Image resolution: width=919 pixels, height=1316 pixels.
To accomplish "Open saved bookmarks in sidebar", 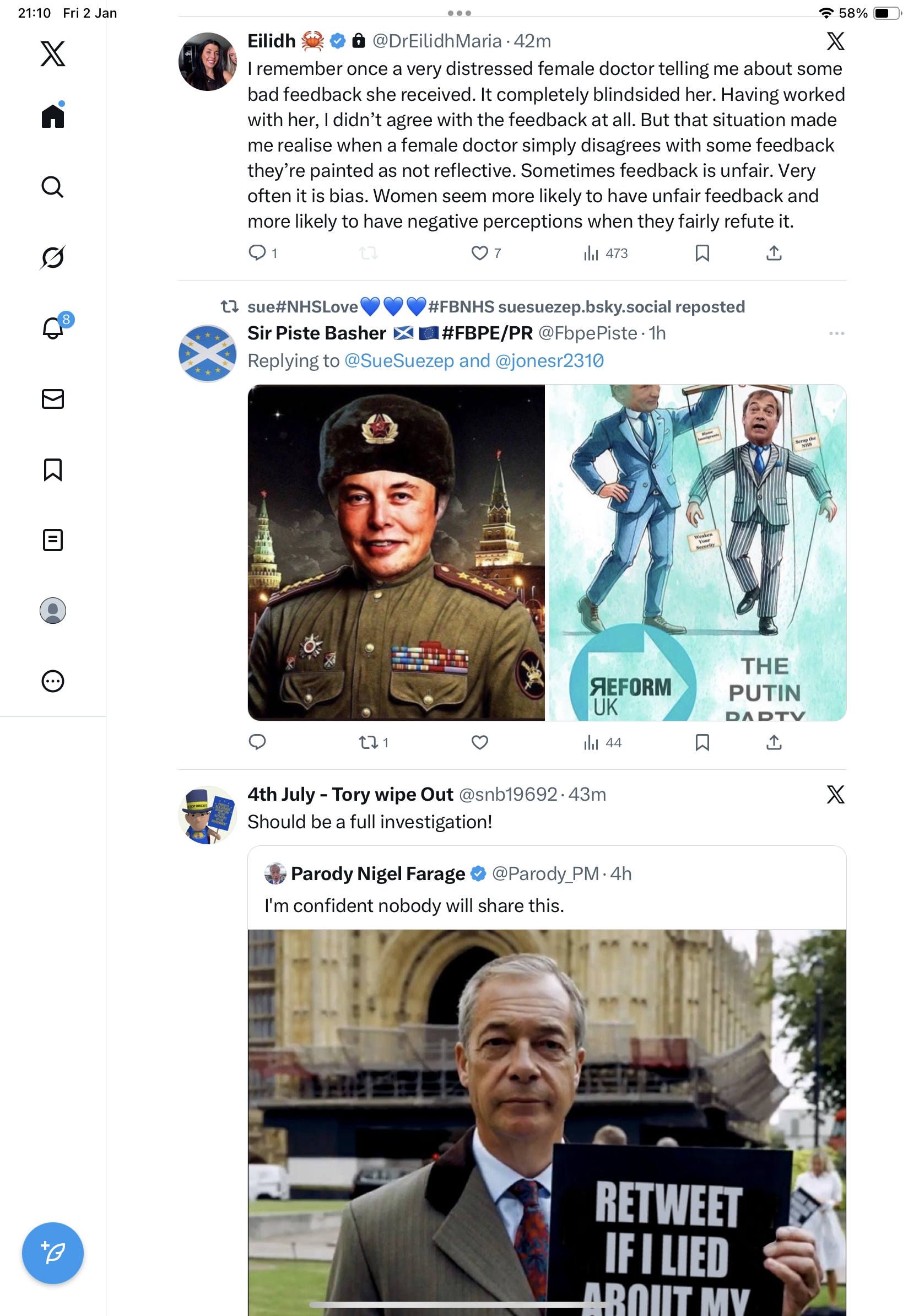I will 53,470.
